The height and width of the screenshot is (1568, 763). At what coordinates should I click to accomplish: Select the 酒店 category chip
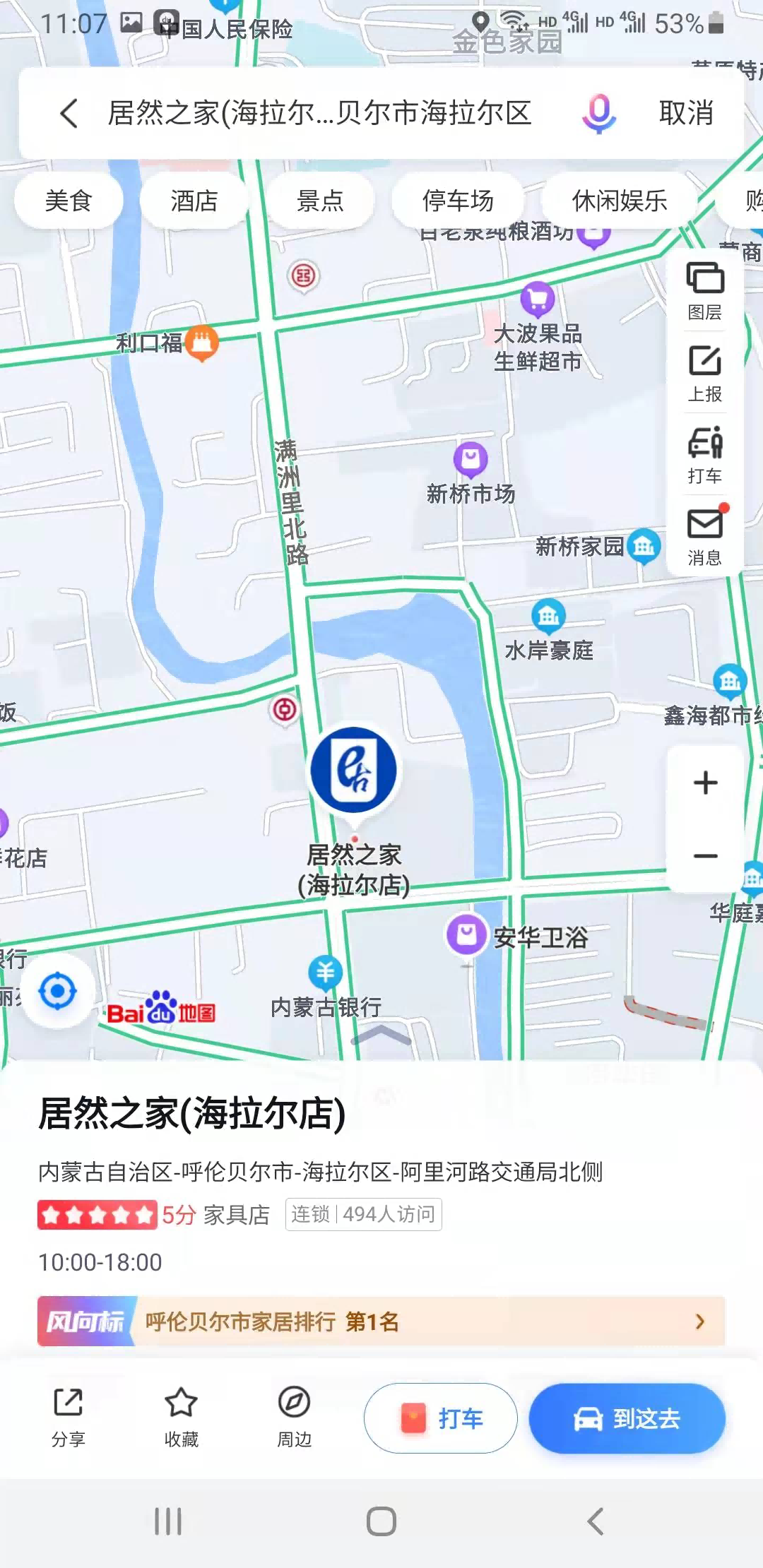(x=194, y=201)
